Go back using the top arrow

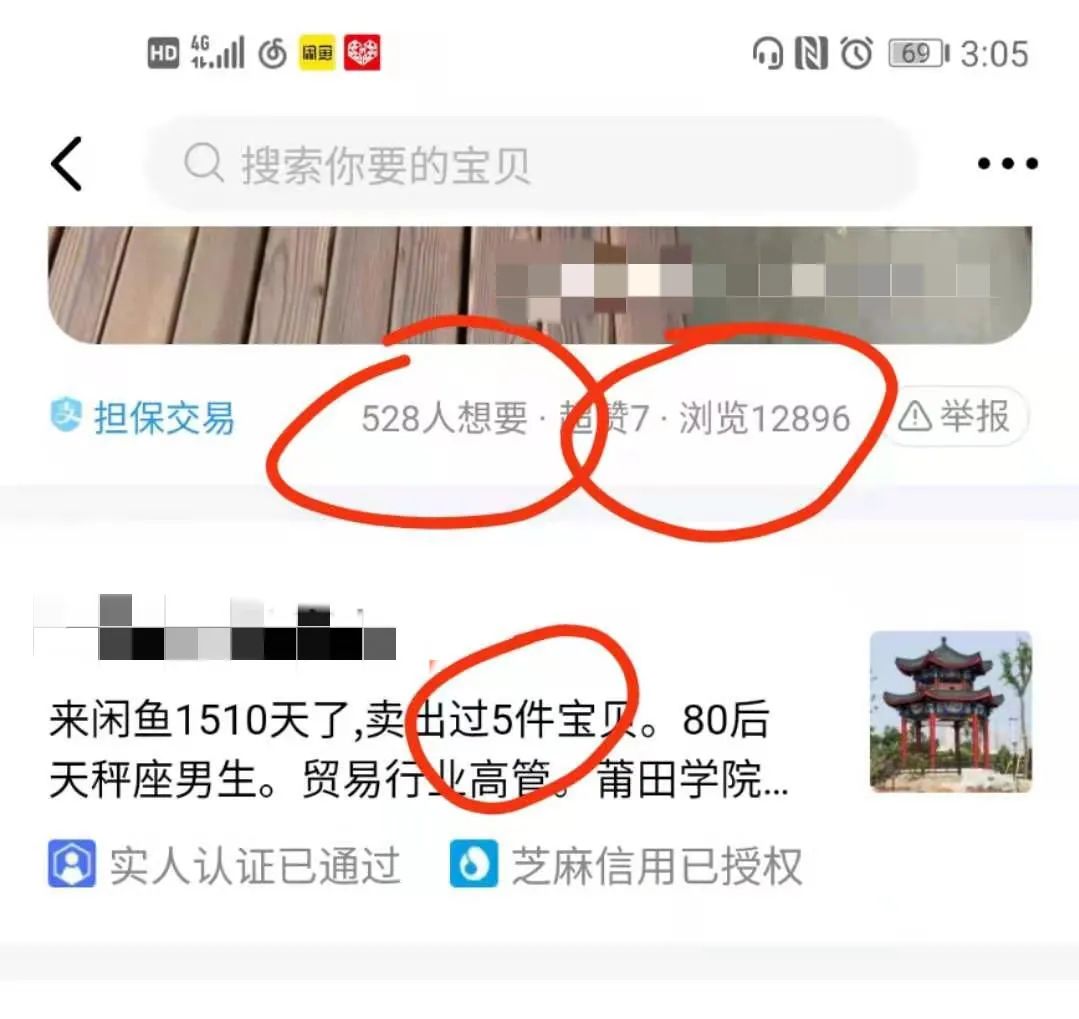[66, 164]
